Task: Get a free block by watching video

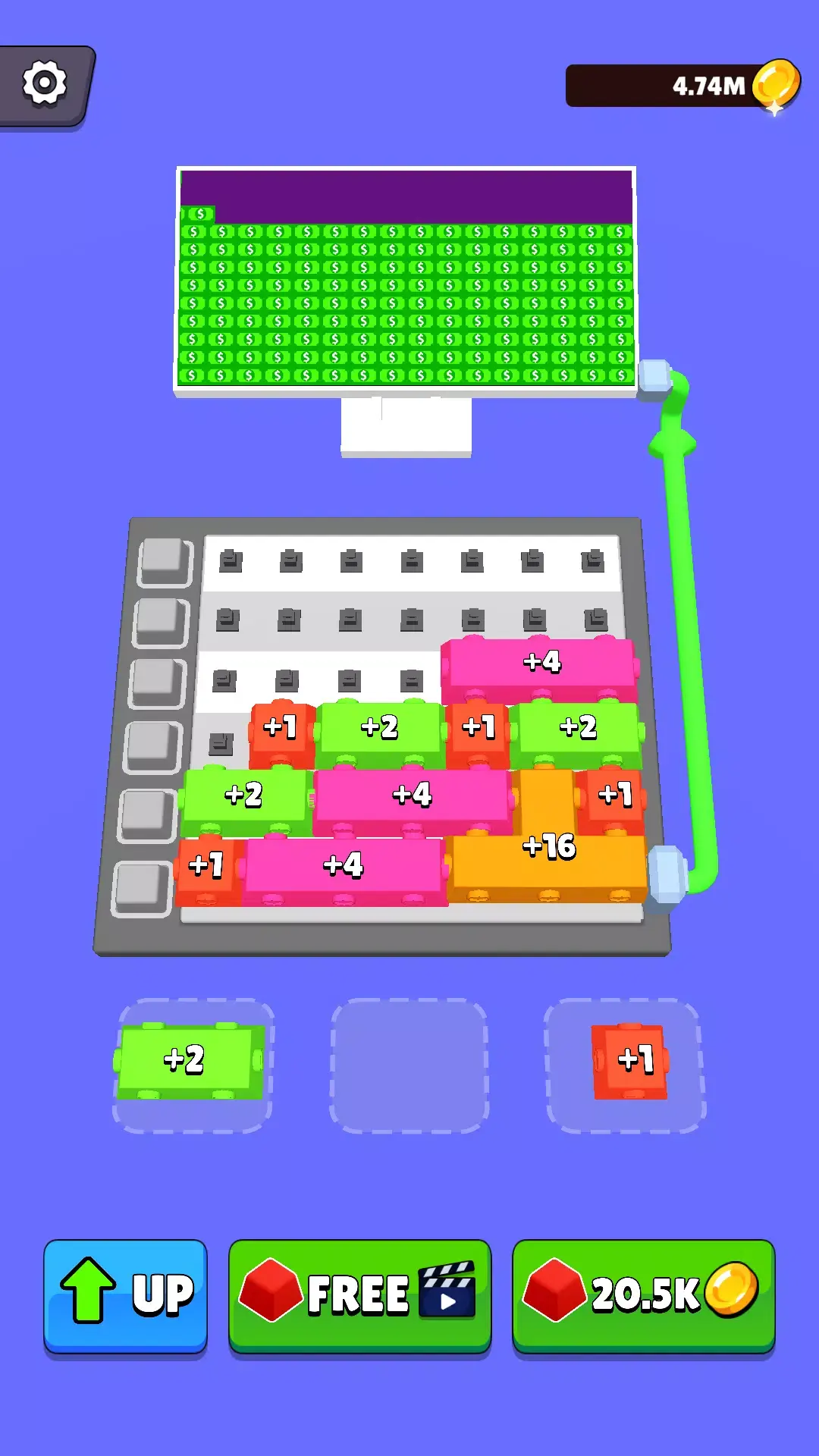Action: click(359, 1294)
